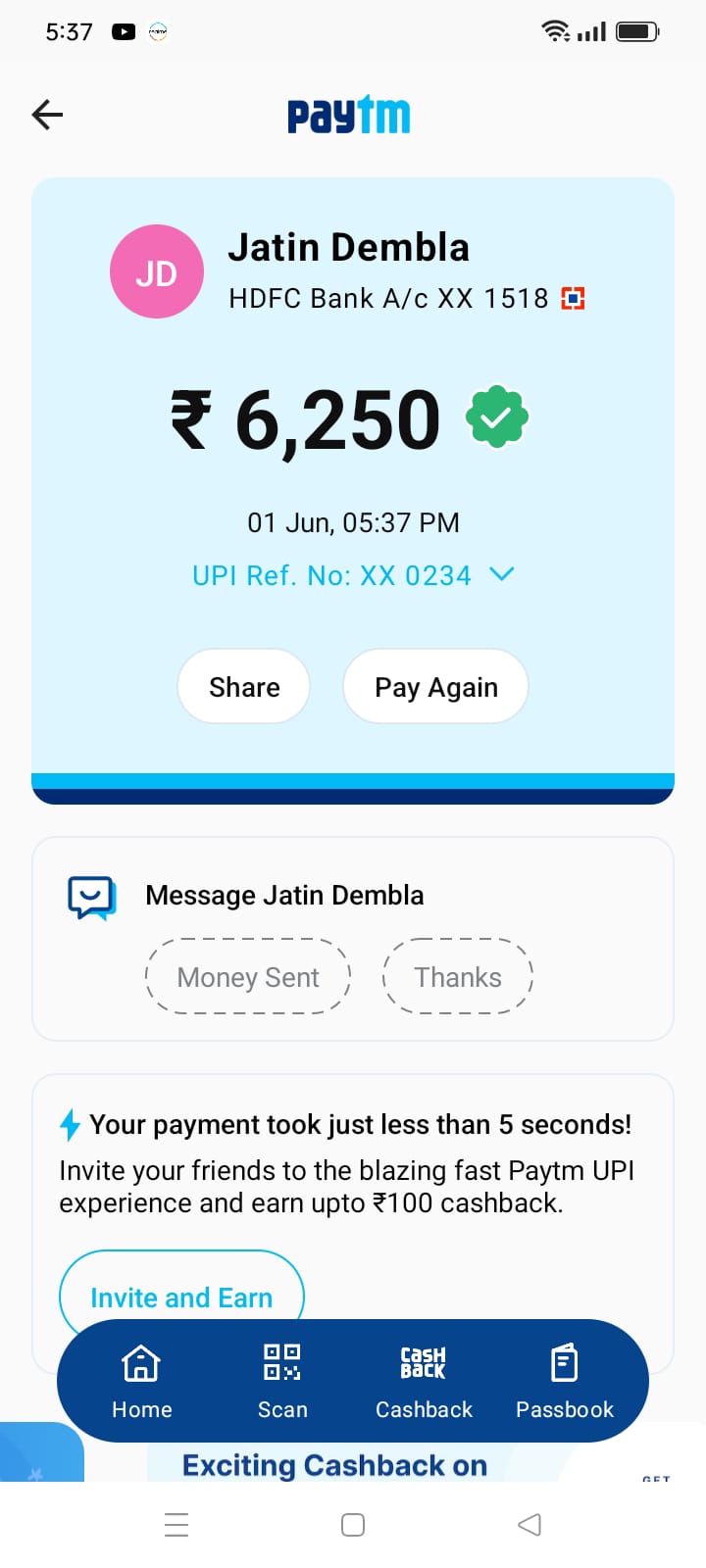Select the Thanks message chip
Image resolution: width=706 pixels, height=1568 pixels.
pyautogui.click(x=457, y=977)
